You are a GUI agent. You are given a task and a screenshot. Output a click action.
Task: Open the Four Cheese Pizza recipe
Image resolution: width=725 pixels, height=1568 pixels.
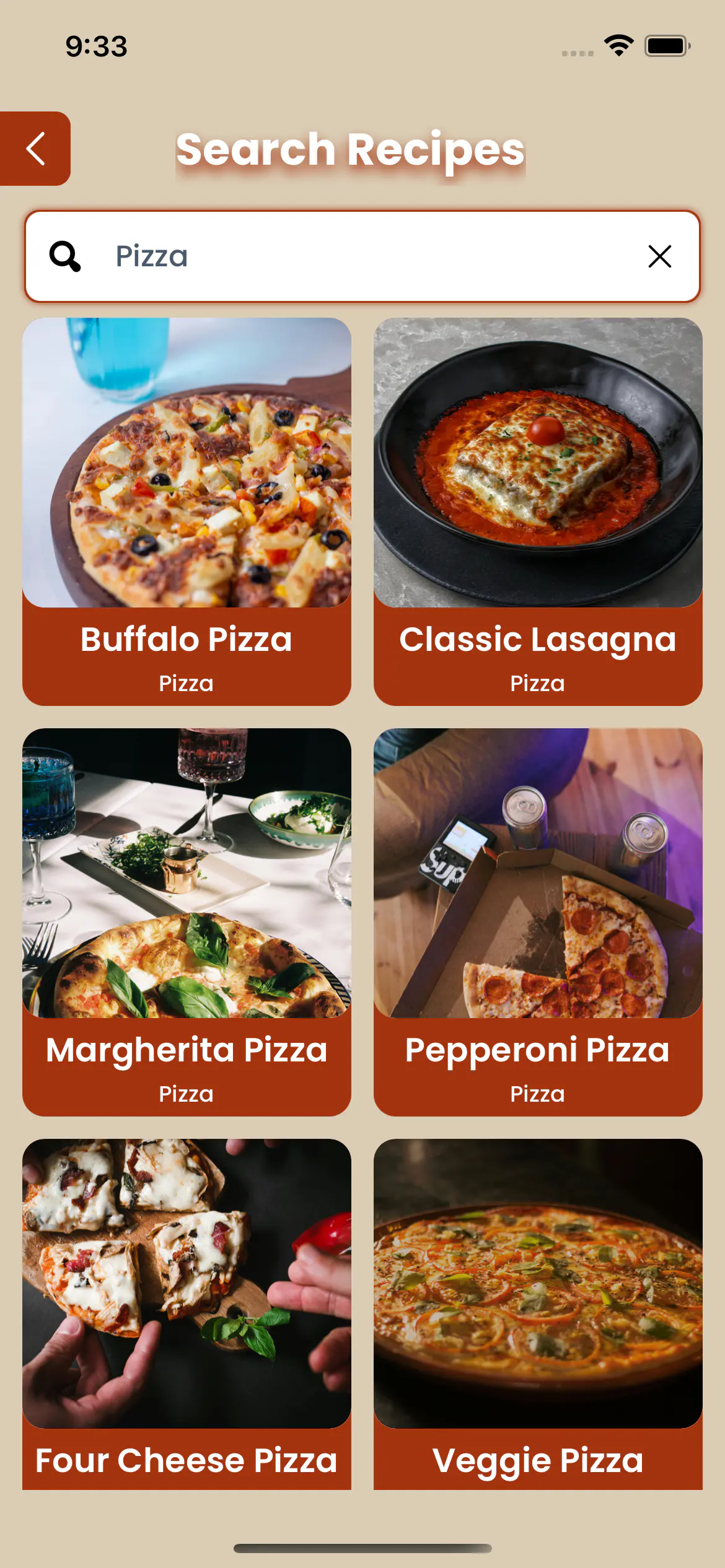coord(187,1313)
